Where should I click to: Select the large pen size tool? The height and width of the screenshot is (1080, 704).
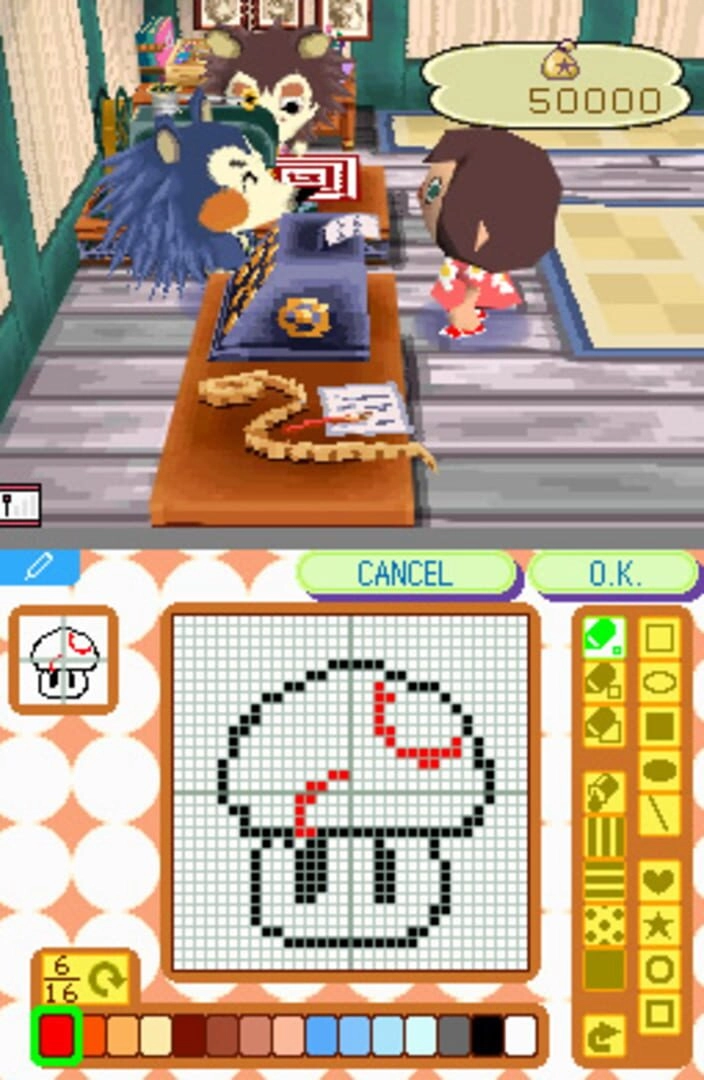pos(604,725)
